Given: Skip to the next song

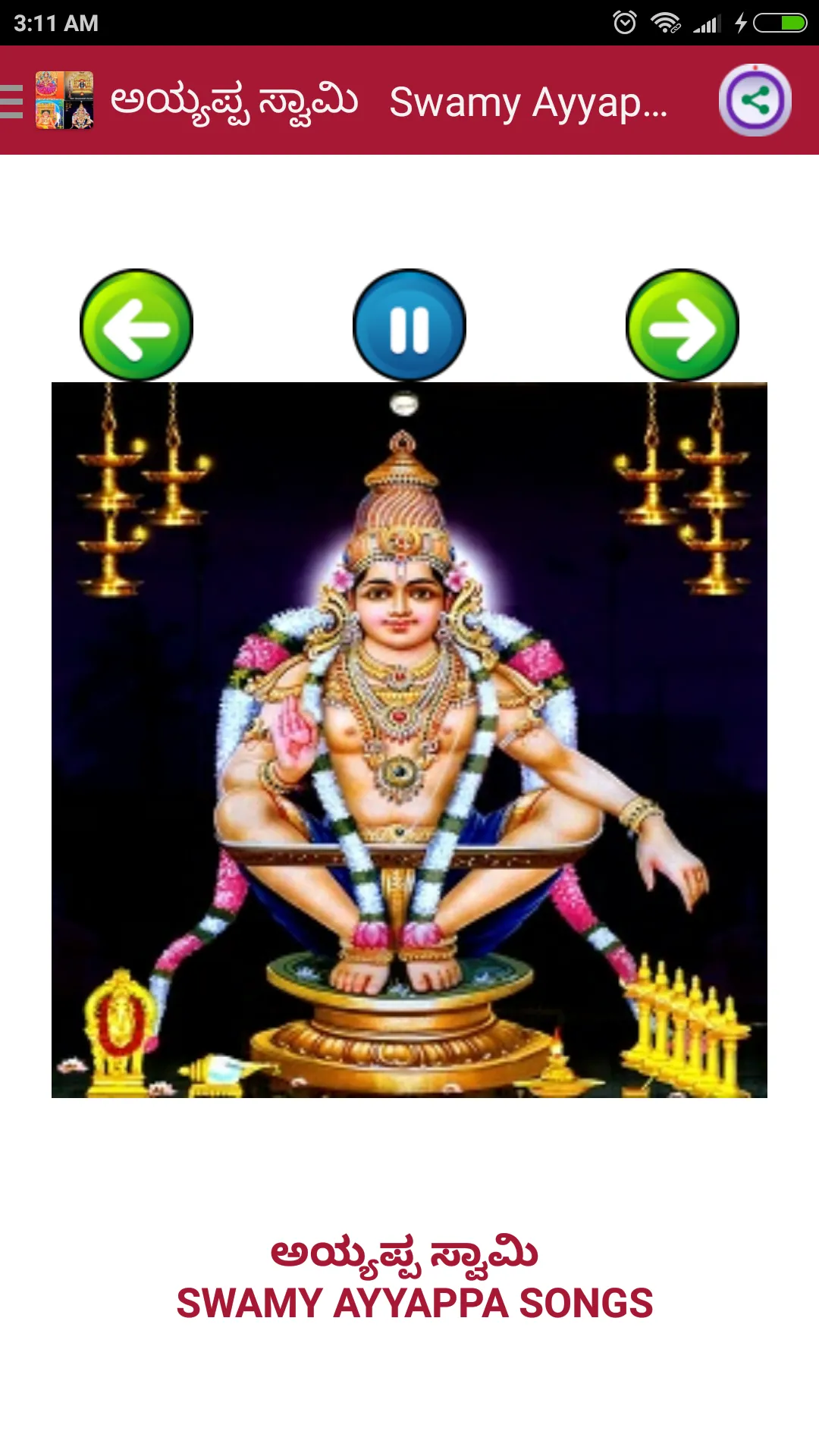Looking at the screenshot, I should [682, 325].
